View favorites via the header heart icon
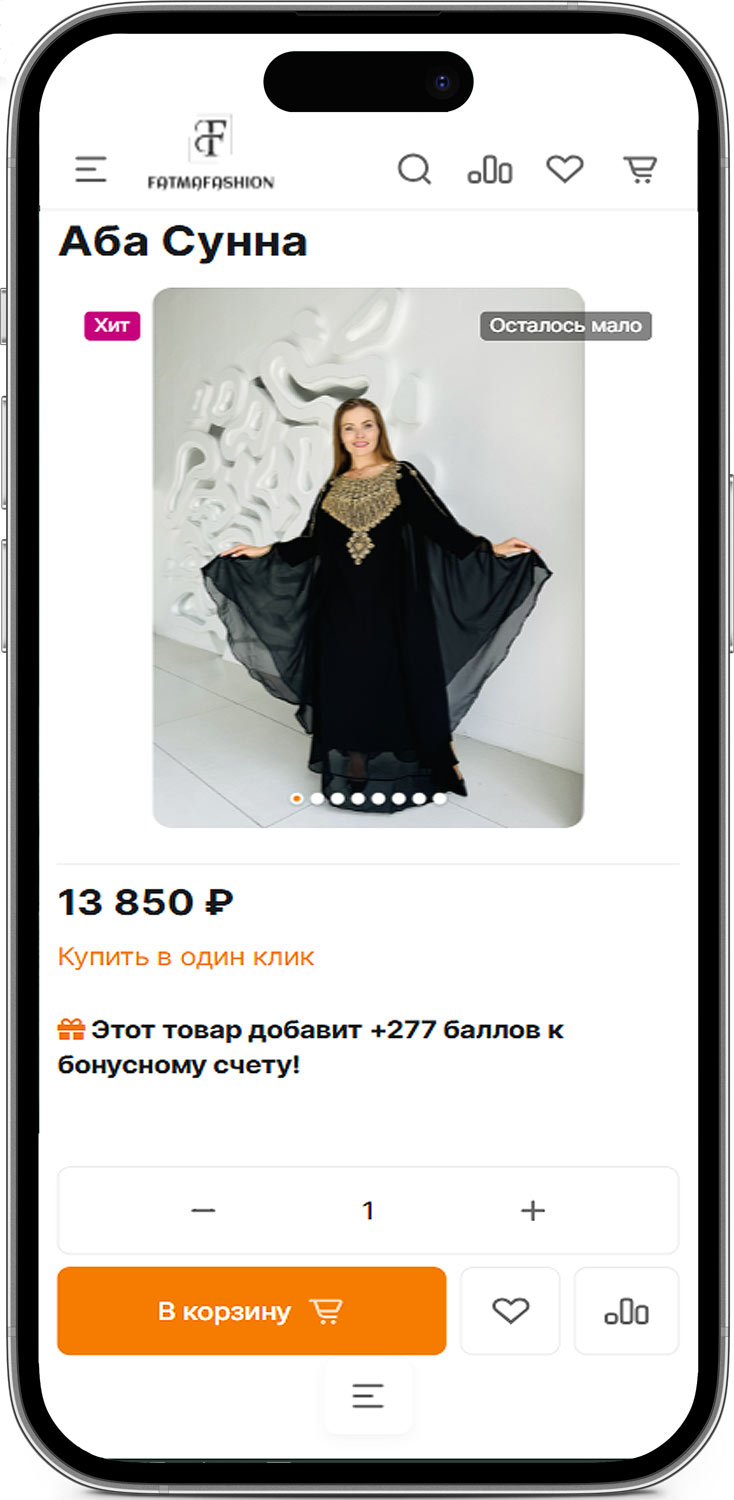Screen dimensions: 734x1500 pos(564,170)
